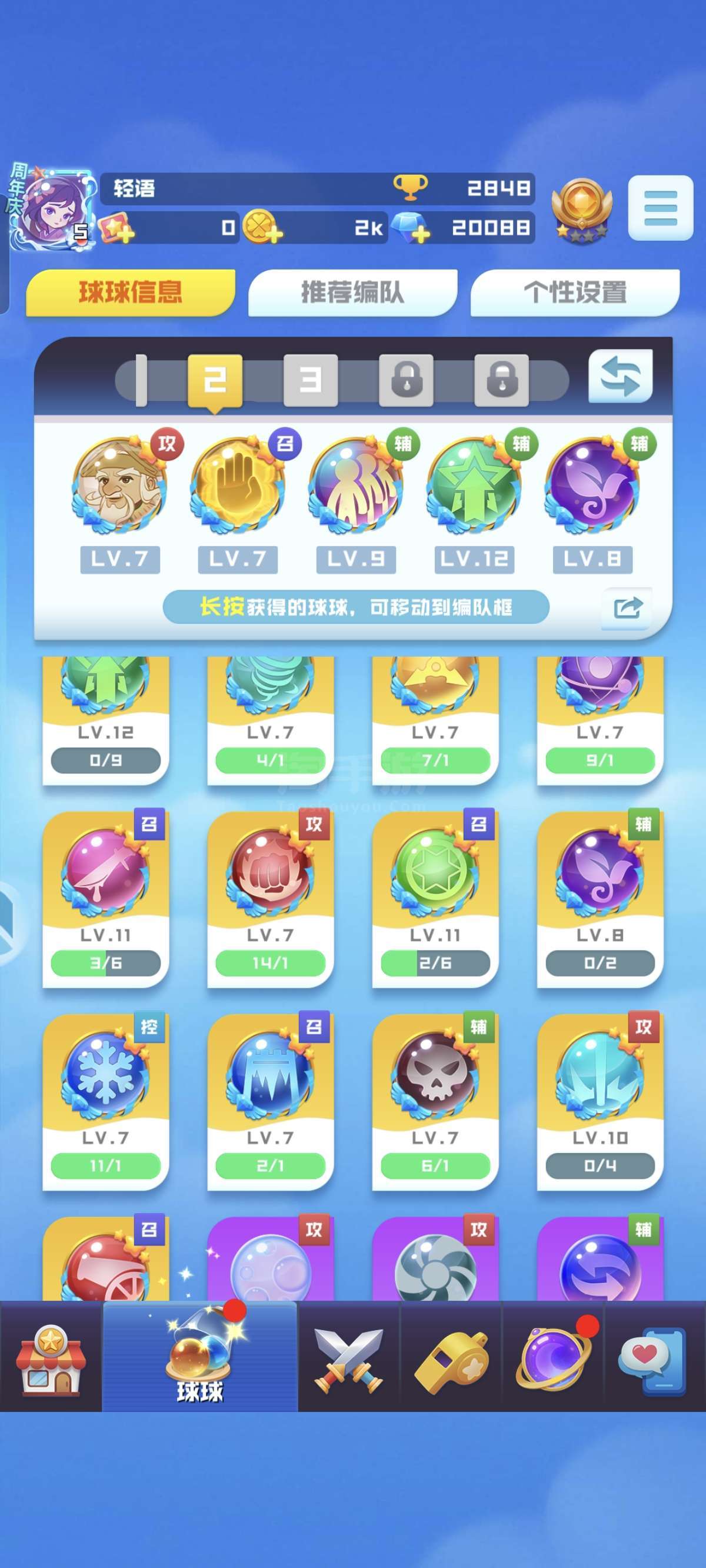Select the 球球信息 tab
Viewport: 706px width, 1568px height.
[x=130, y=293]
